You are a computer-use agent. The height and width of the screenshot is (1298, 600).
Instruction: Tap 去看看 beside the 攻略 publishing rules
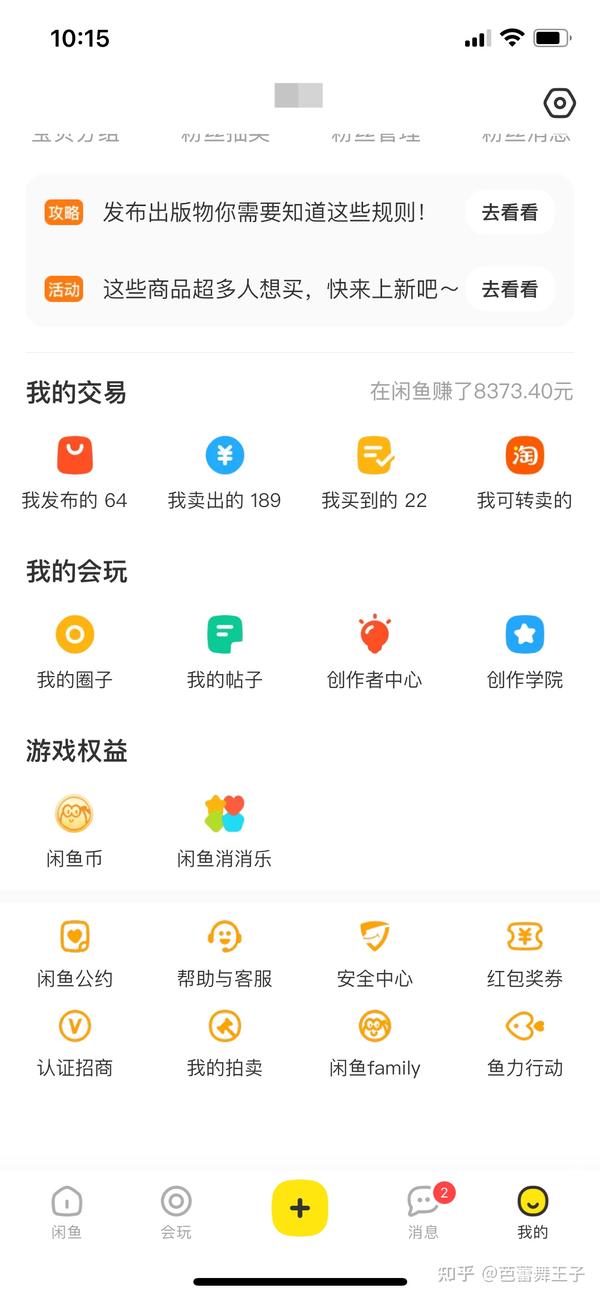(510, 212)
